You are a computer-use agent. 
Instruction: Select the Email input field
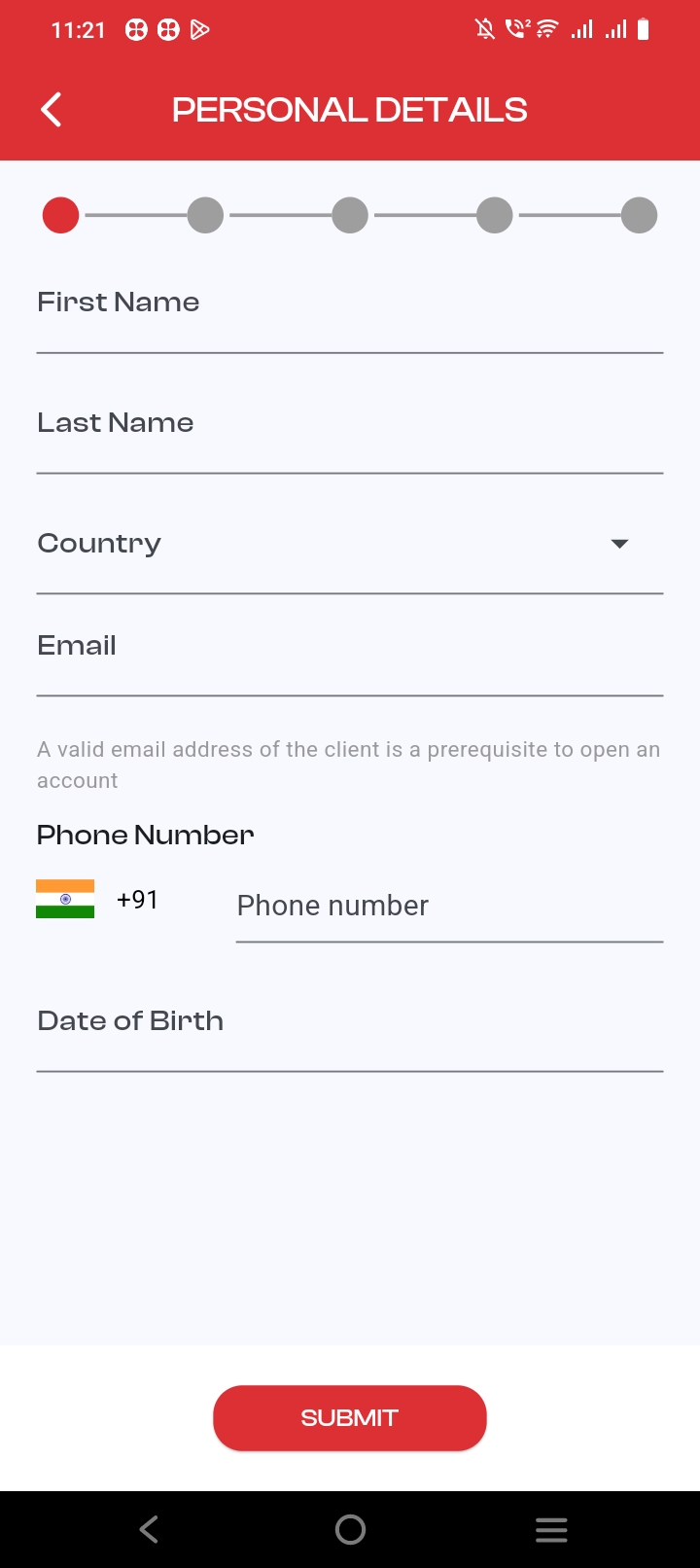[x=350, y=659]
